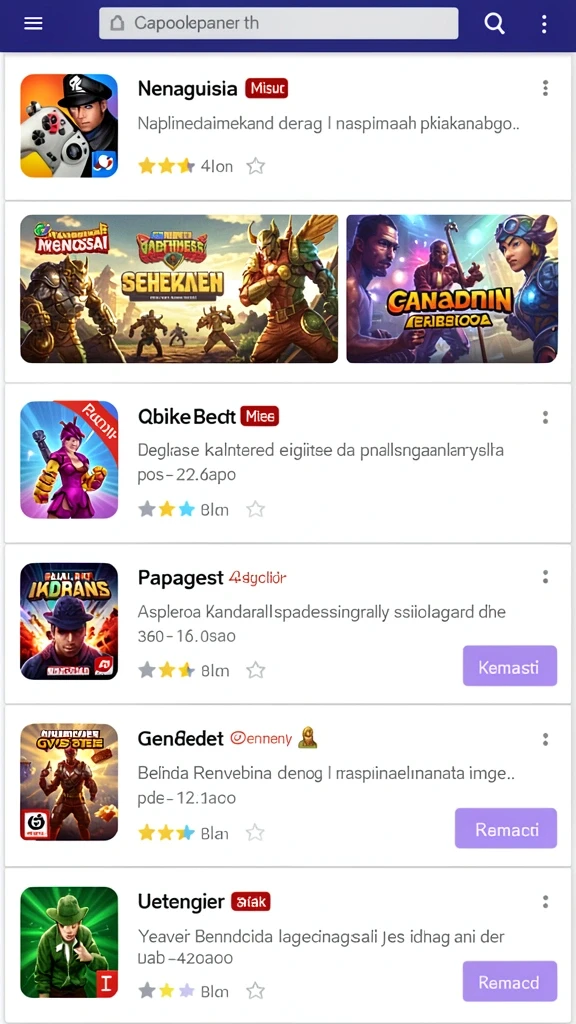Open the top bar overflow menu
The height and width of the screenshot is (1024, 576).
click(544, 24)
